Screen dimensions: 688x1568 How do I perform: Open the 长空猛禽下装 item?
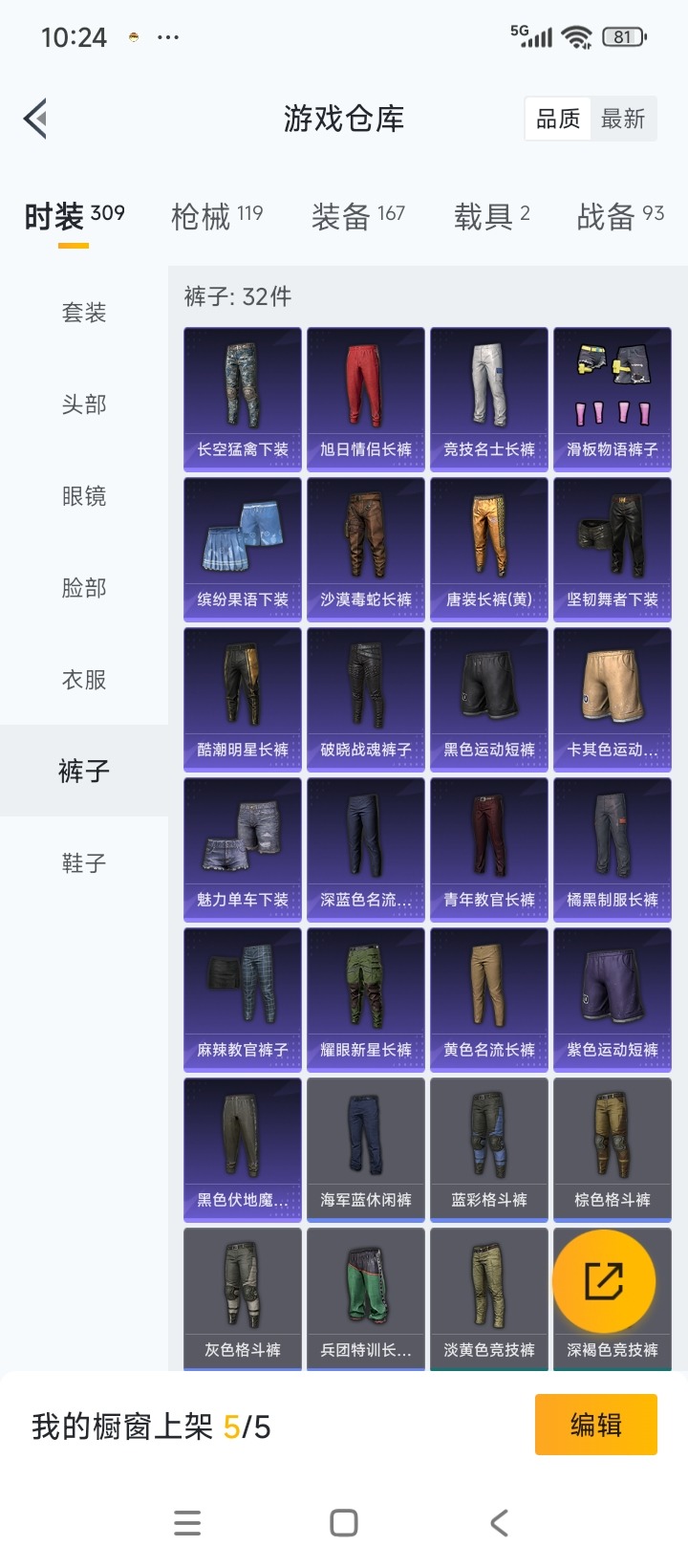(243, 399)
